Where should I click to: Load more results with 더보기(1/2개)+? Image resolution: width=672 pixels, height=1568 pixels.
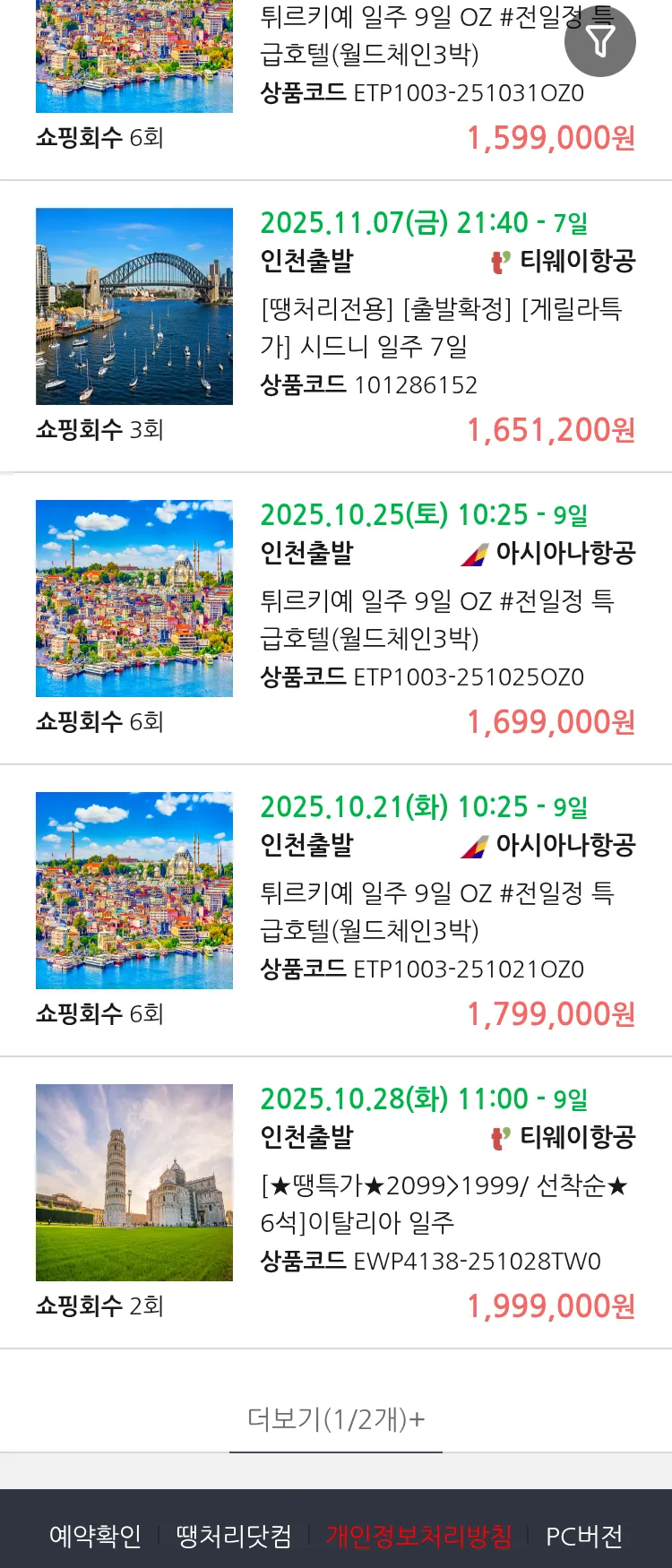(336, 1418)
